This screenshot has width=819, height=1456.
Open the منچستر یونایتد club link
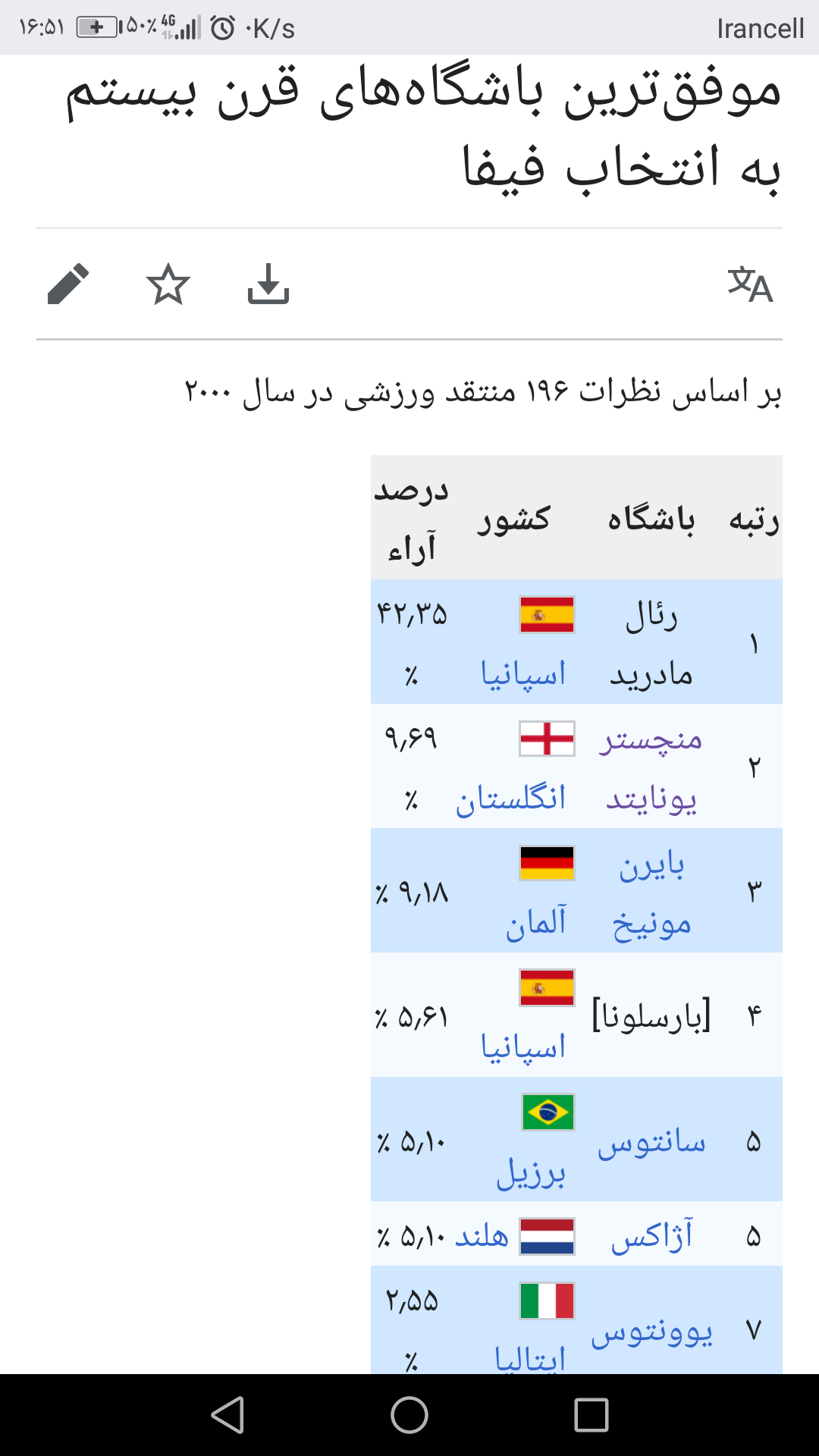[651, 767]
